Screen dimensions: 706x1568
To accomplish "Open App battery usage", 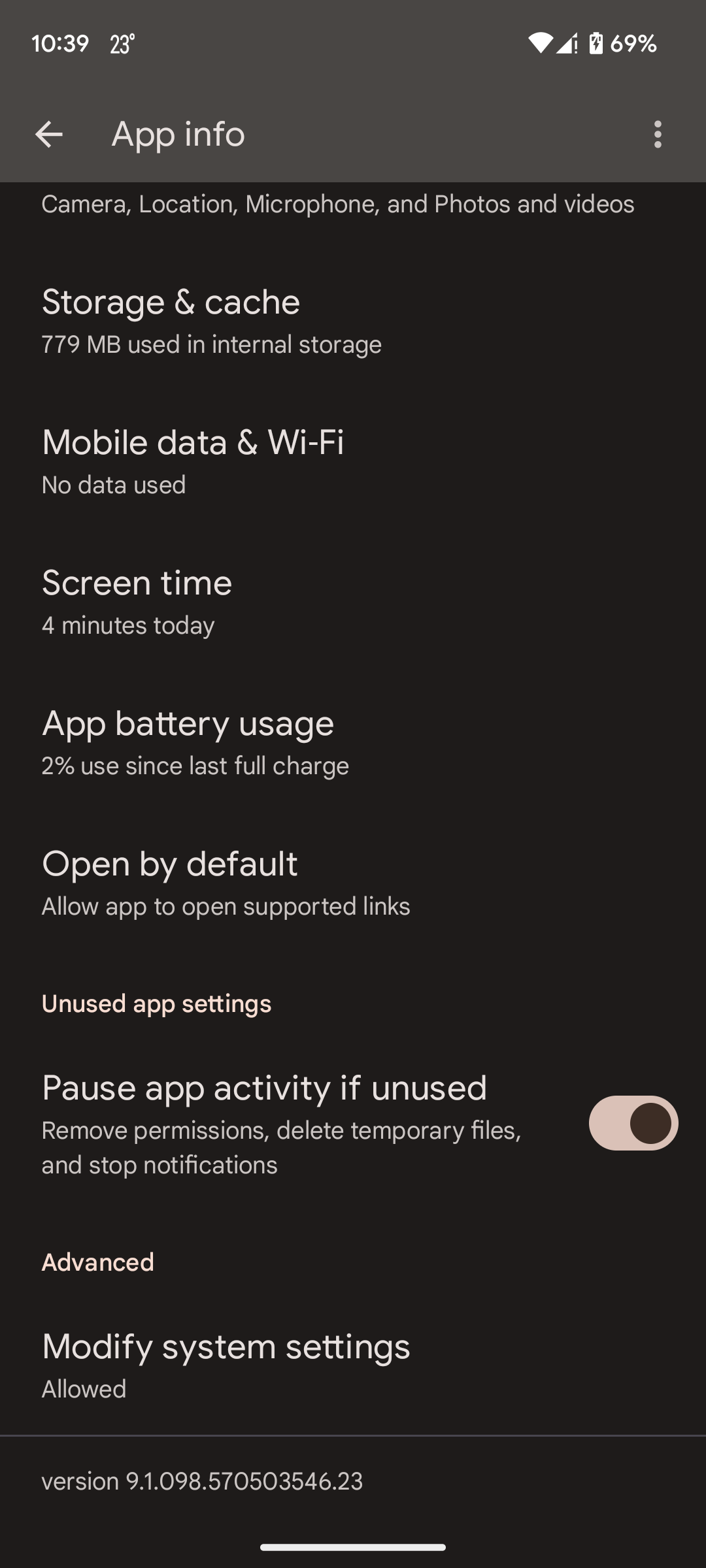I will [x=353, y=742].
